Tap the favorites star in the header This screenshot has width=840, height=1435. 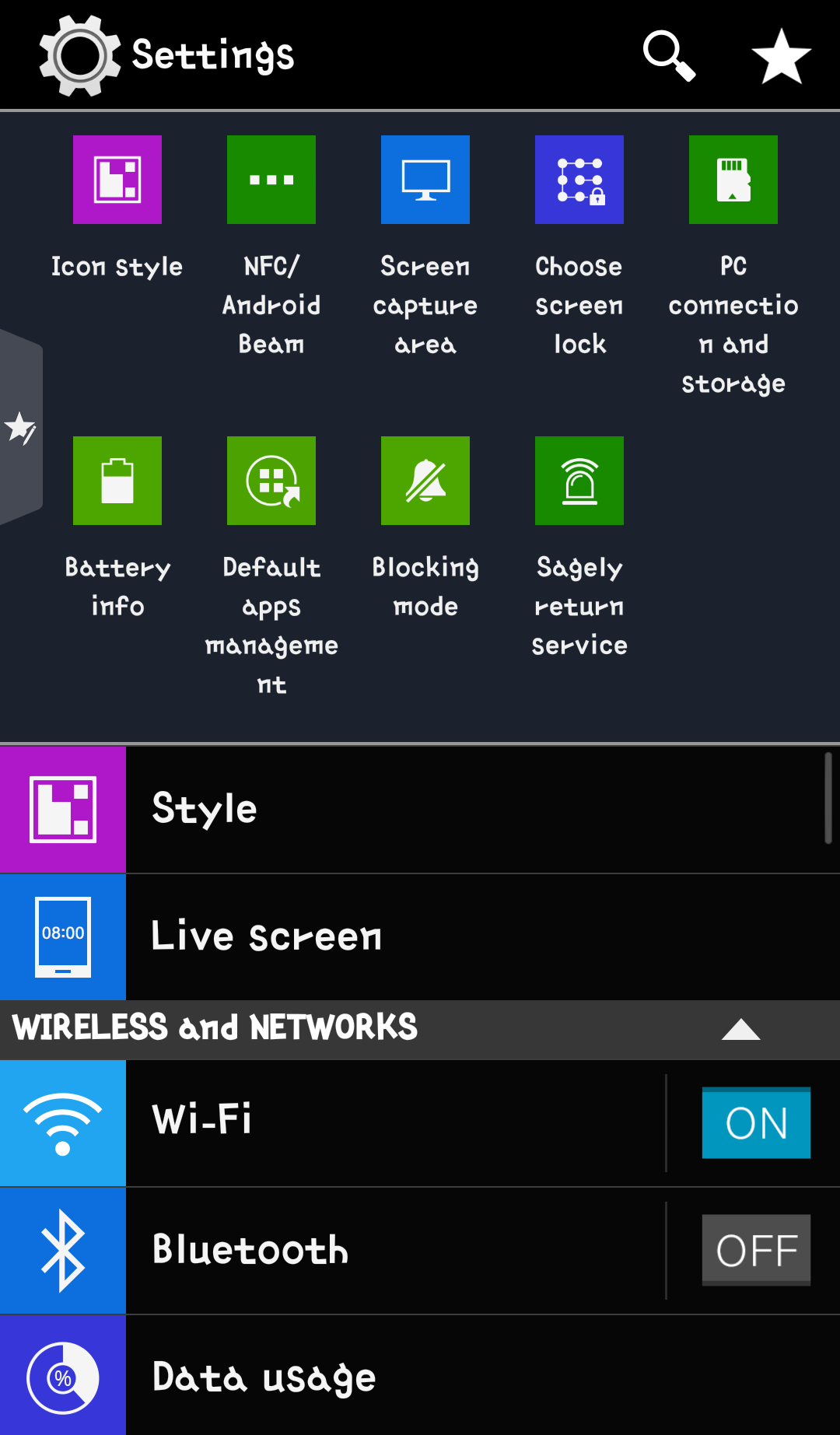[781, 56]
